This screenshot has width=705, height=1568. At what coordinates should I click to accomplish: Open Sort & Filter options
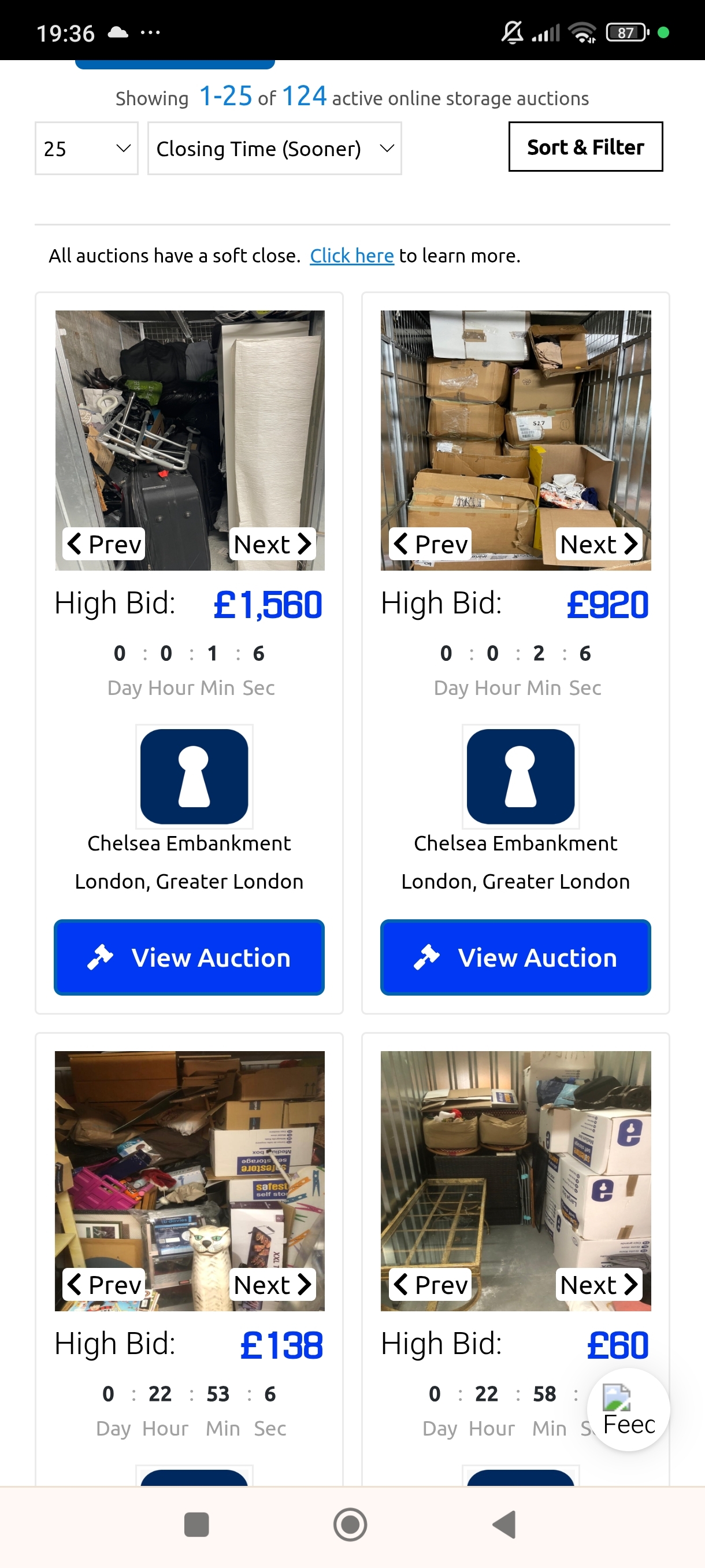coord(585,147)
